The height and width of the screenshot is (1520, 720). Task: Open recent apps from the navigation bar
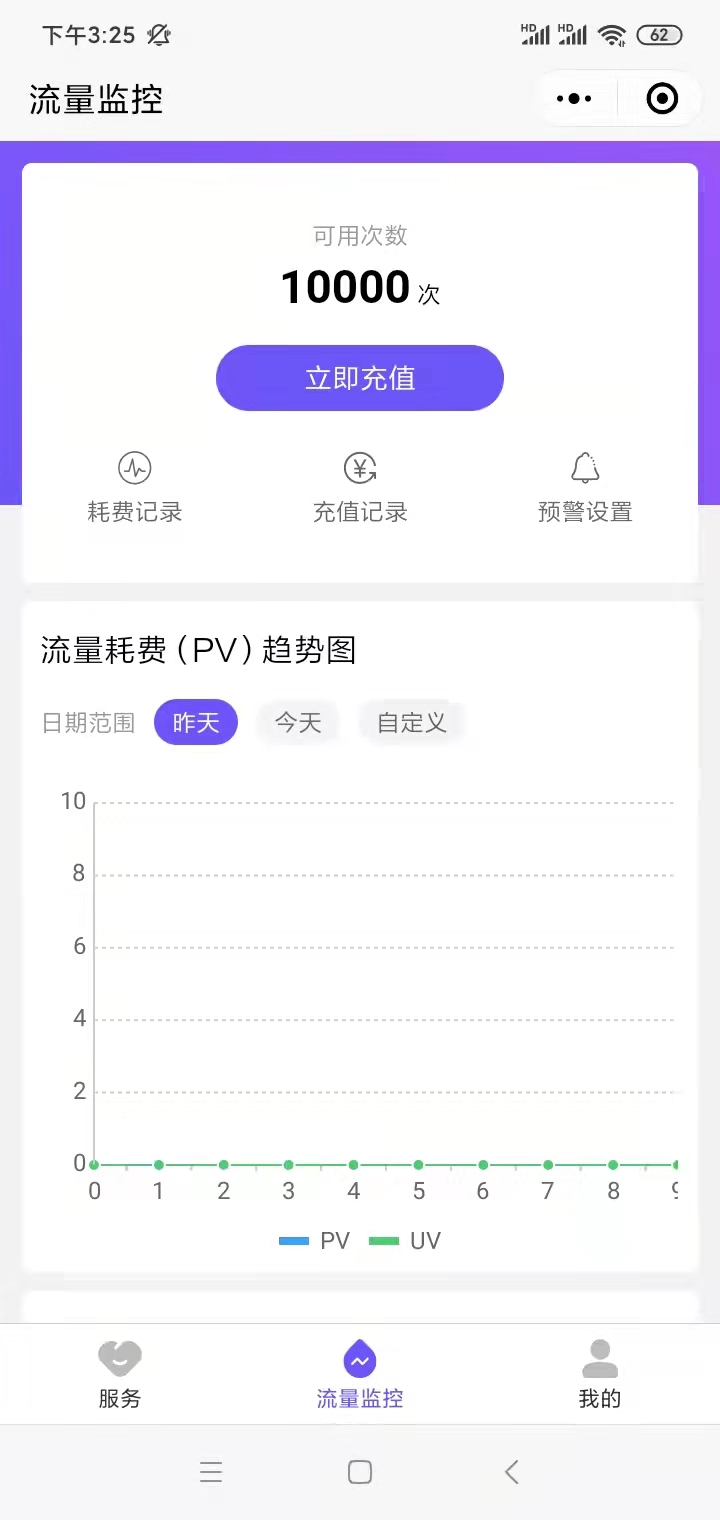210,1472
